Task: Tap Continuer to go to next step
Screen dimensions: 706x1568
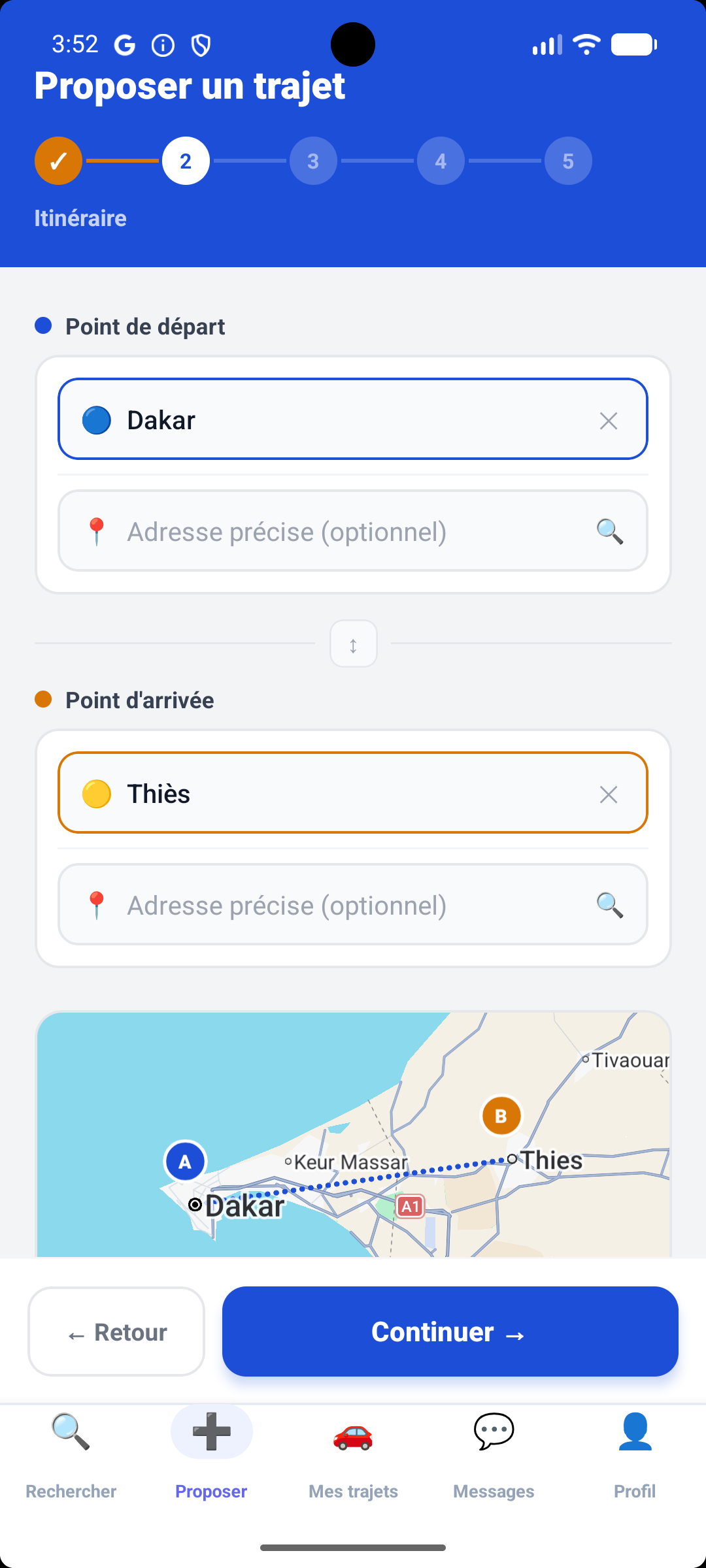Action: pyautogui.click(x=450, y=1331)
